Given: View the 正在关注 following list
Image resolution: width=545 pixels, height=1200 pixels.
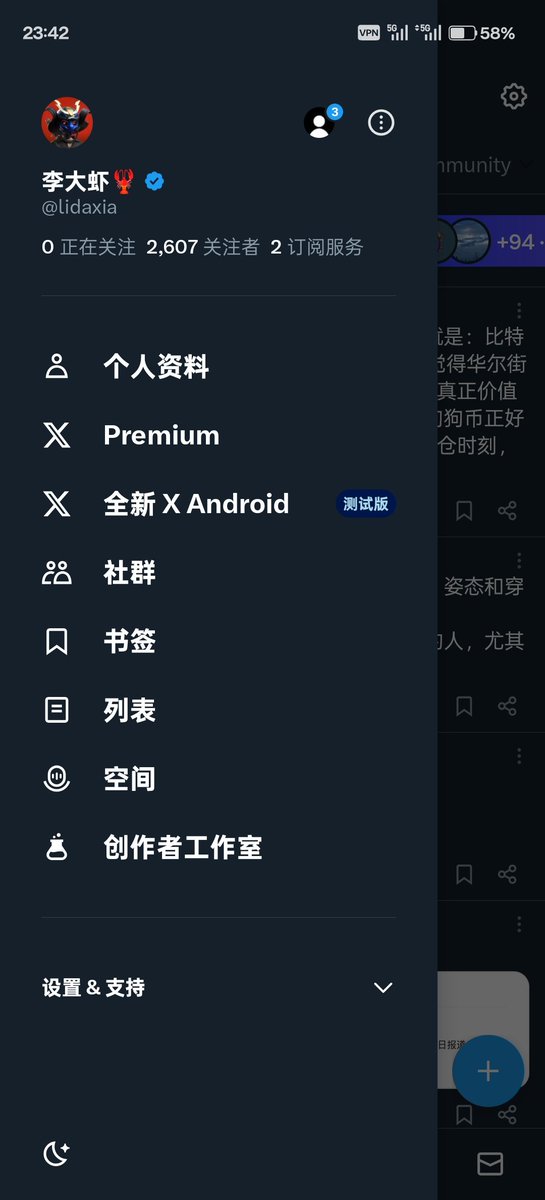Looking at the screenshot, I should 89,247.
